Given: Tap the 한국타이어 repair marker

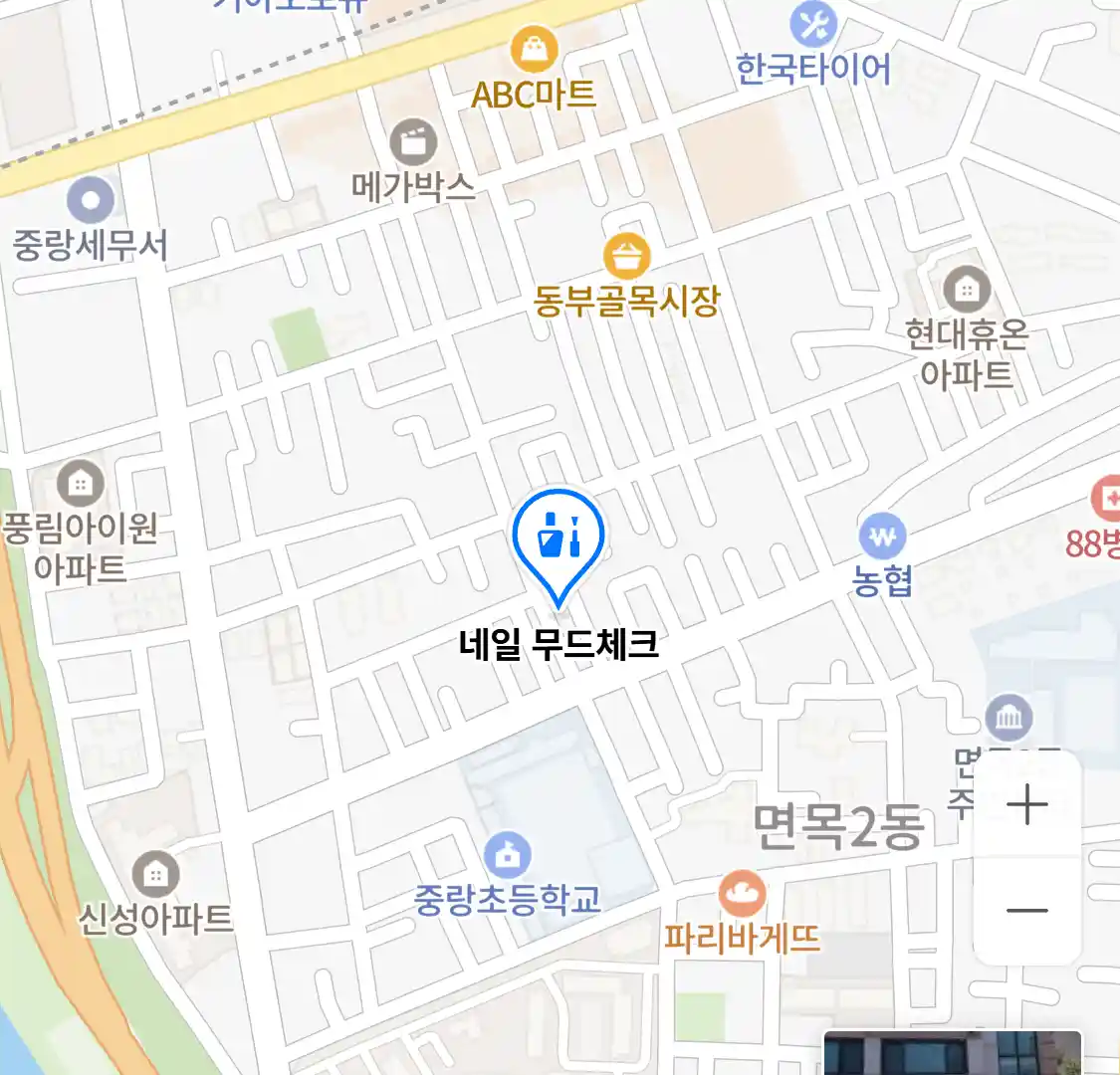Looking at the screenshot, I should [813, 26].
